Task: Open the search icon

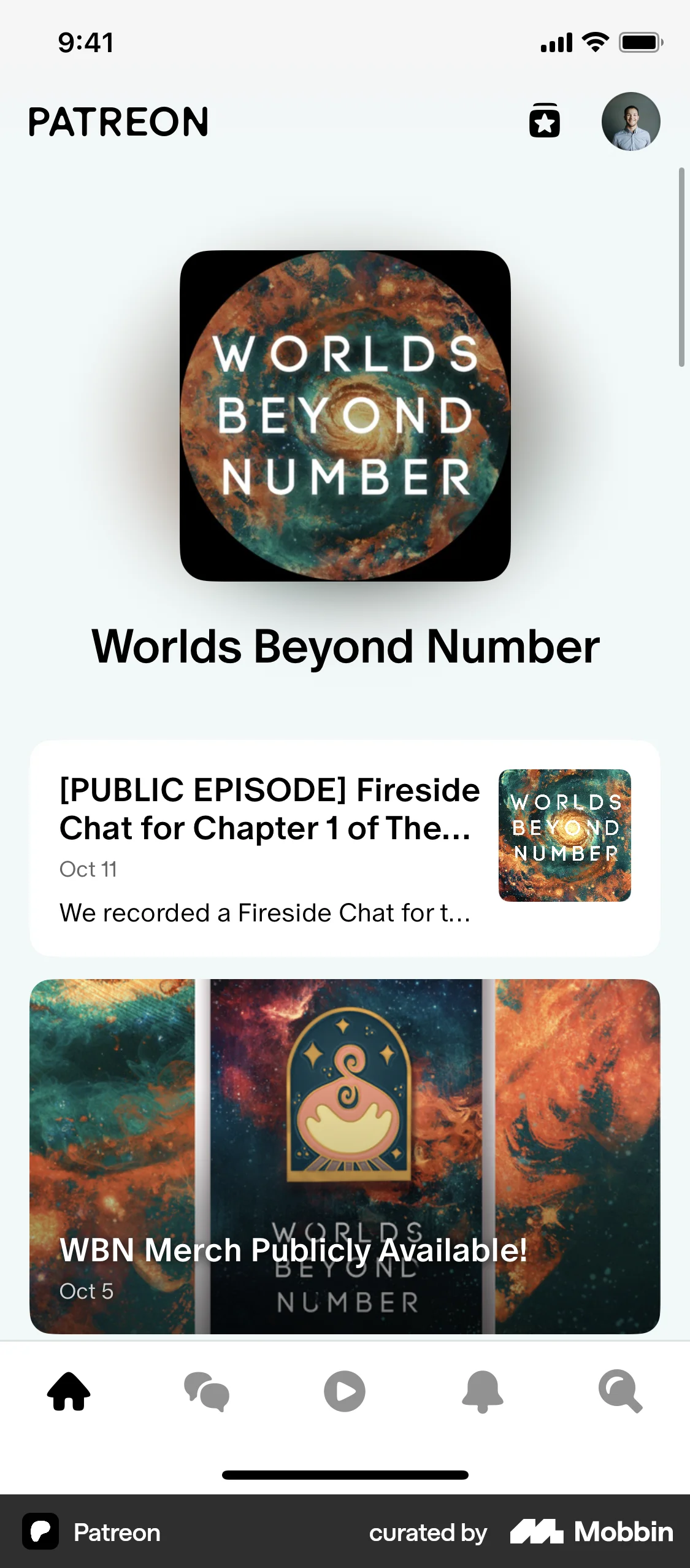Action: point(621,1391)
